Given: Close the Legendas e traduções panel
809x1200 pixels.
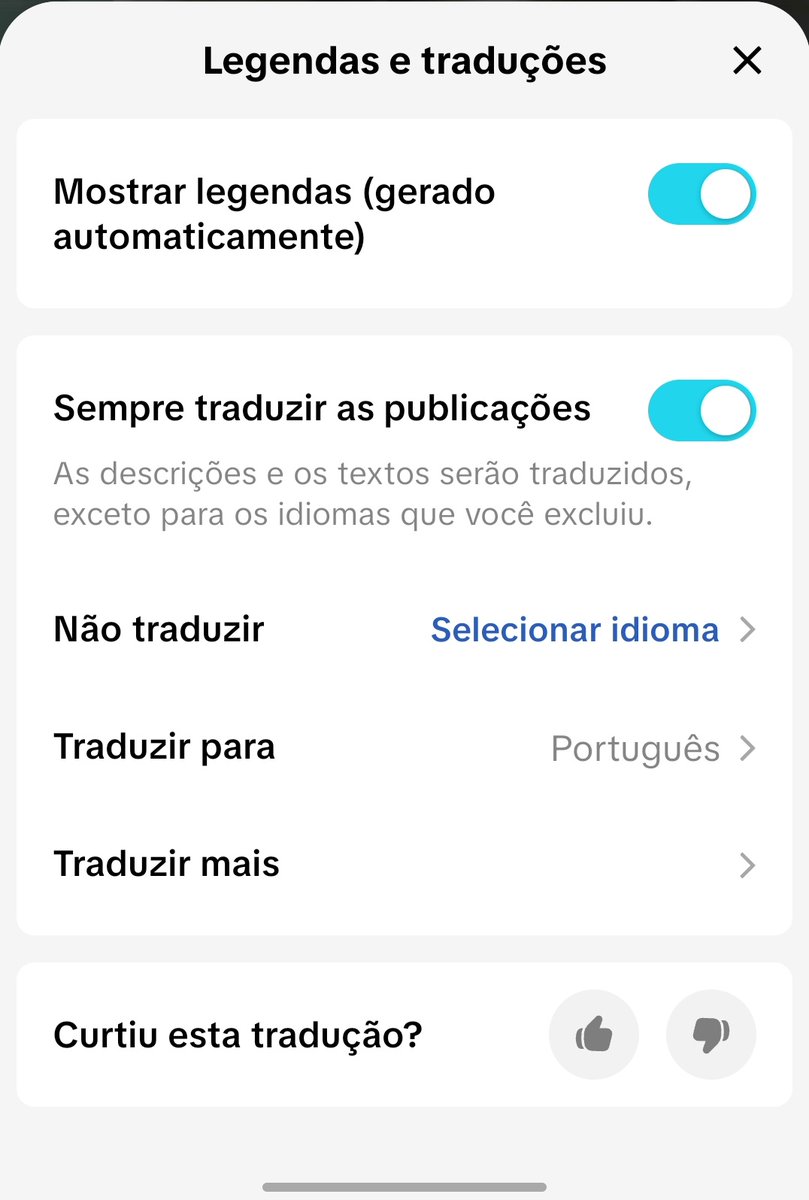Looking at the screenshot, I should 747,62.
